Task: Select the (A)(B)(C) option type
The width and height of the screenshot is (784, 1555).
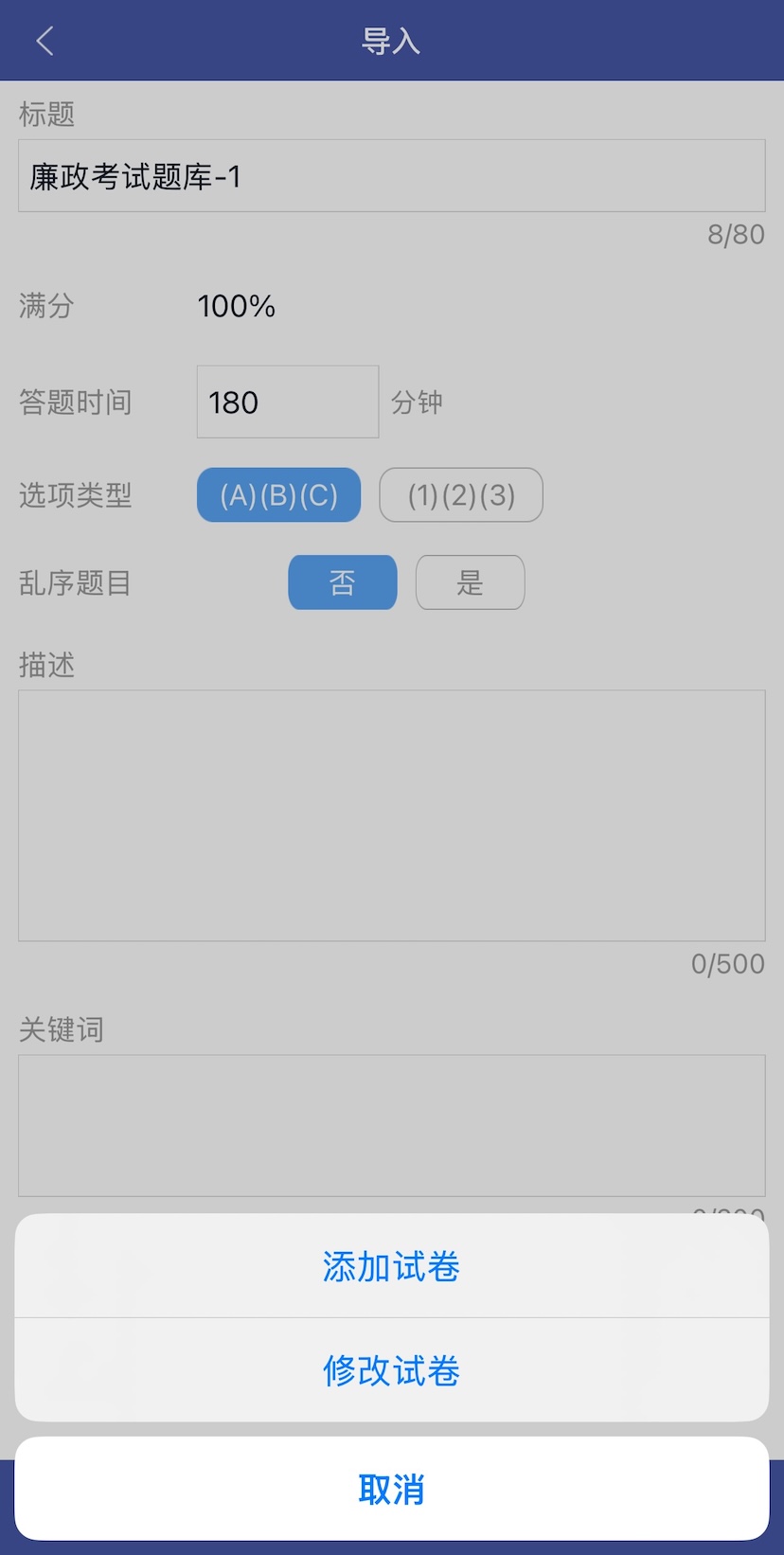Action: click(x=278, y=495)
